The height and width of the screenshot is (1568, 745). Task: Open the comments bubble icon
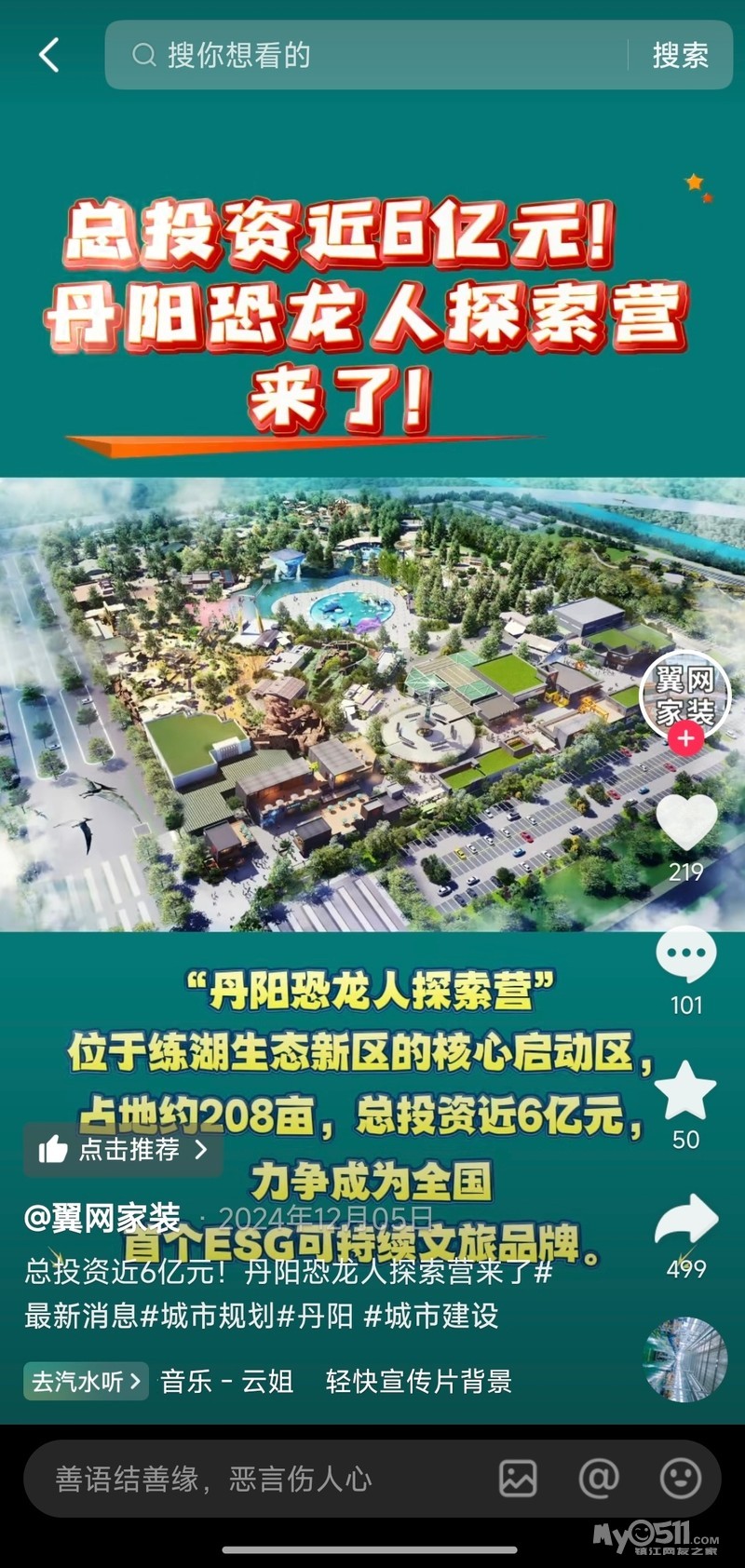(686, 954)
